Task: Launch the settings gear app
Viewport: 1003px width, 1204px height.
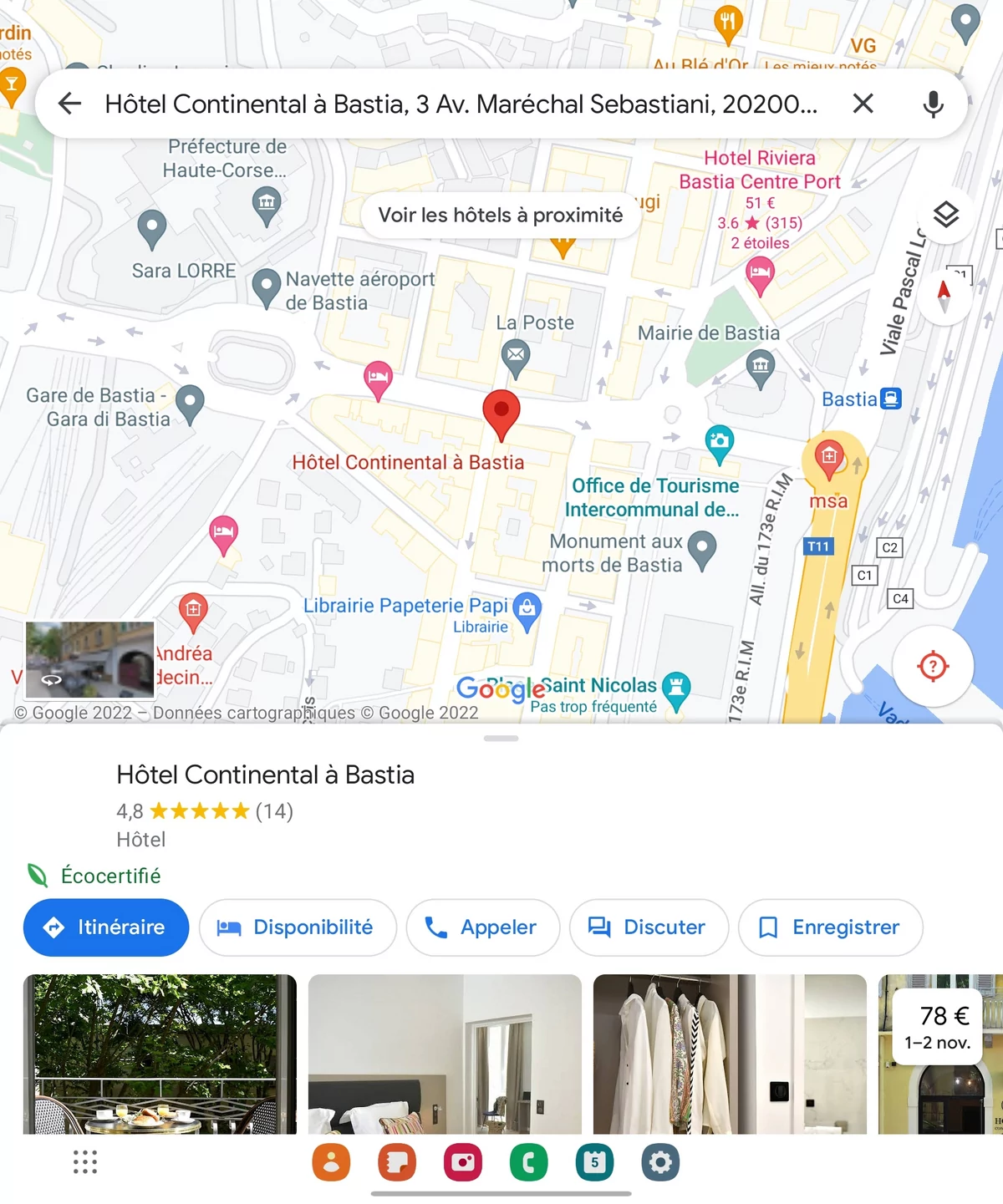Action: (x=660, y=1162)
